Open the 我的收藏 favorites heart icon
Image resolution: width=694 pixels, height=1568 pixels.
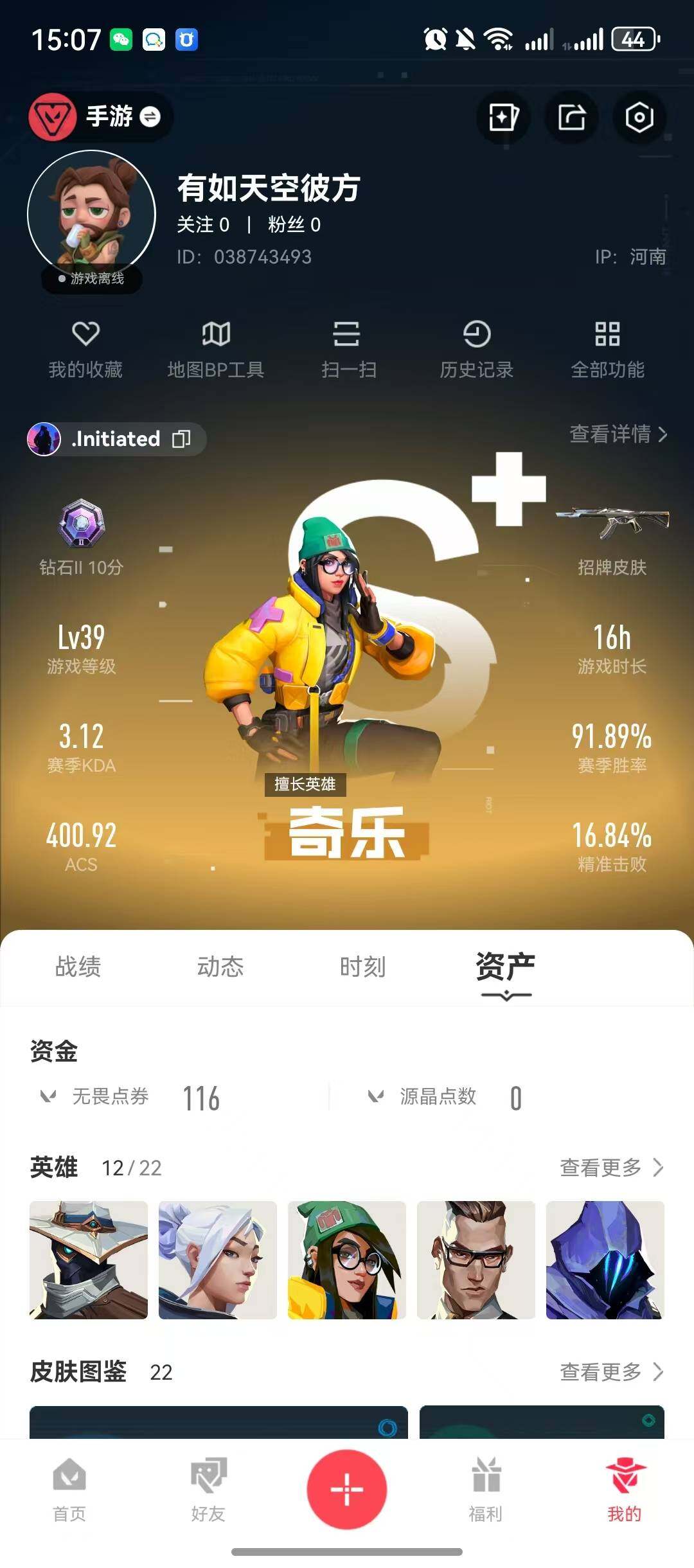[x=84, y=349]
